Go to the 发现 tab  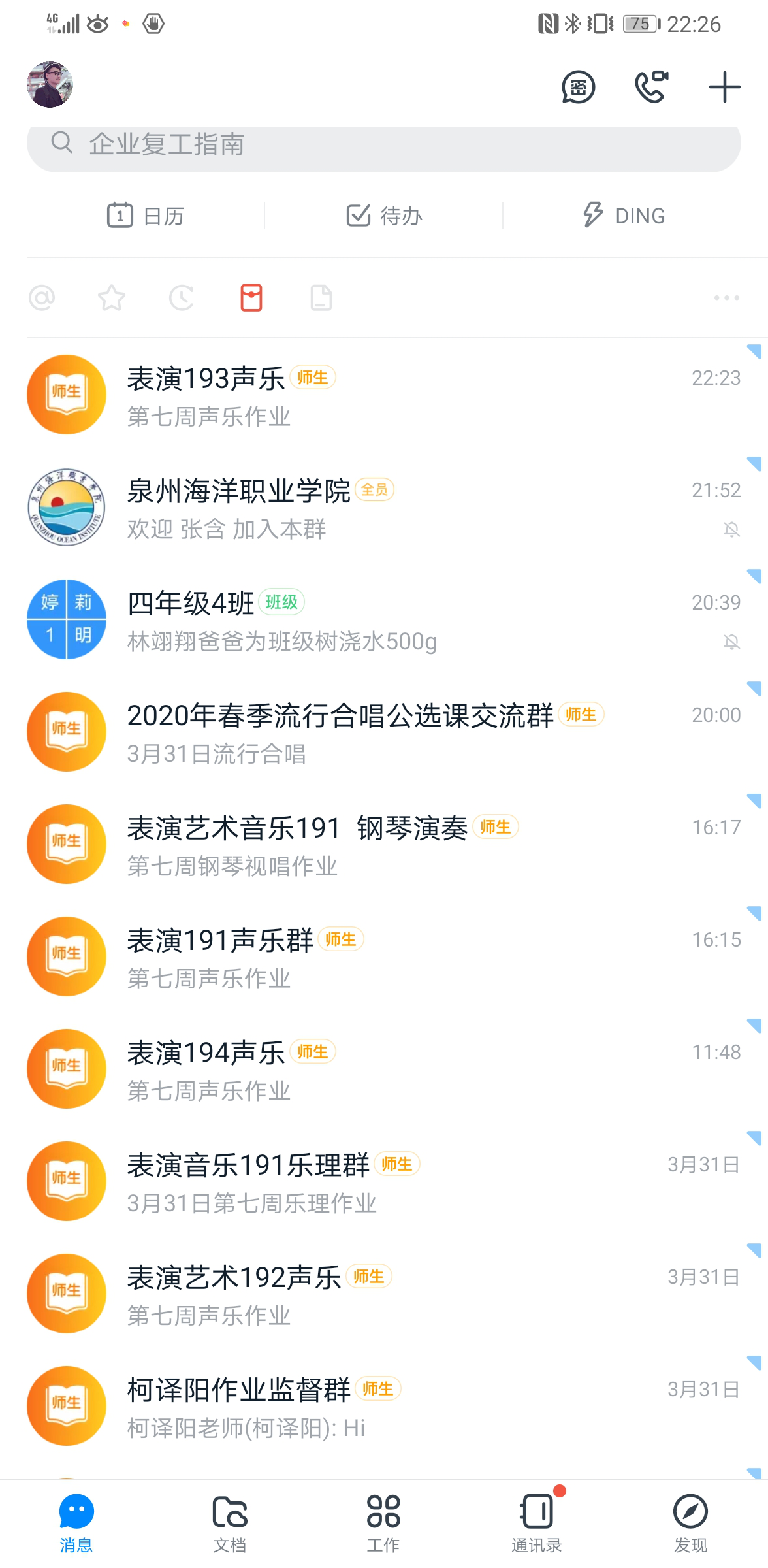[690, 1523]
